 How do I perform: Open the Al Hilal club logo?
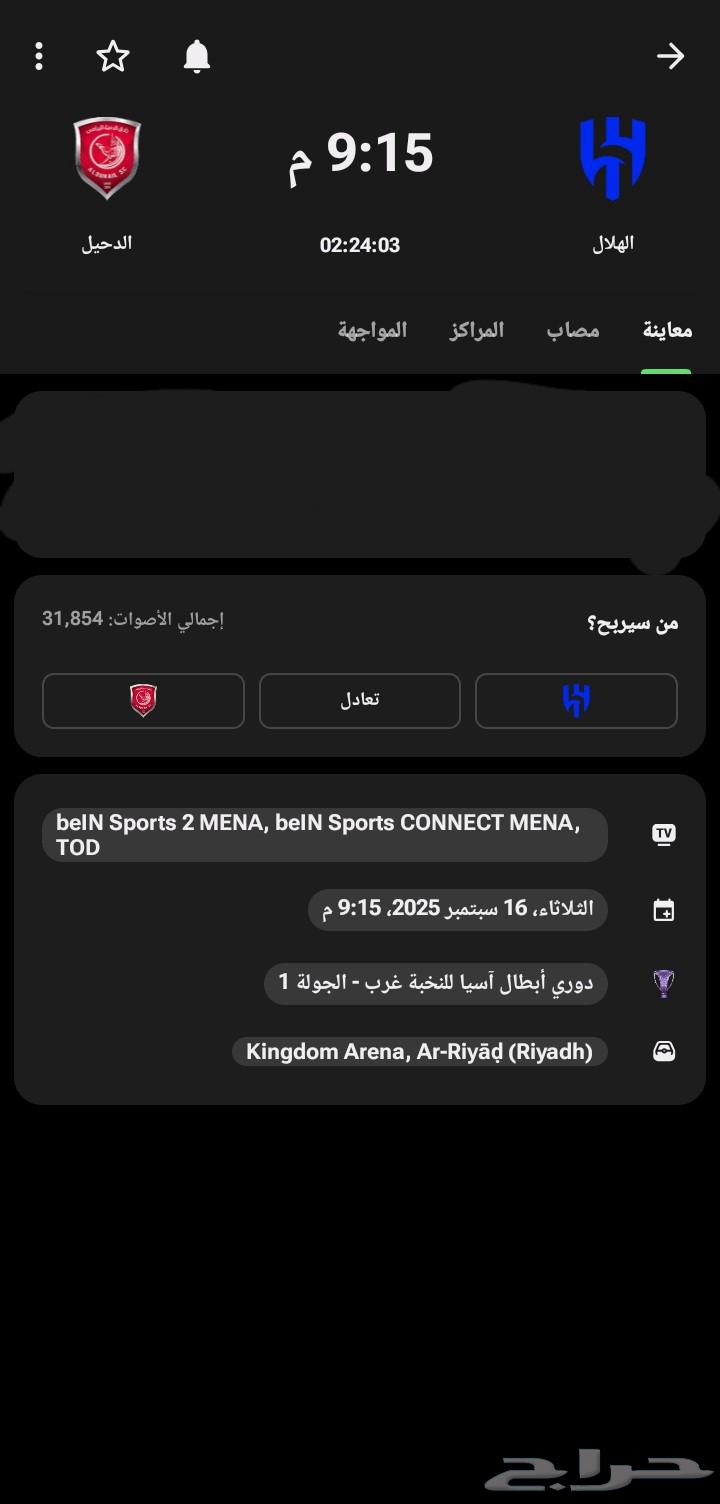(x=612, y=158)
